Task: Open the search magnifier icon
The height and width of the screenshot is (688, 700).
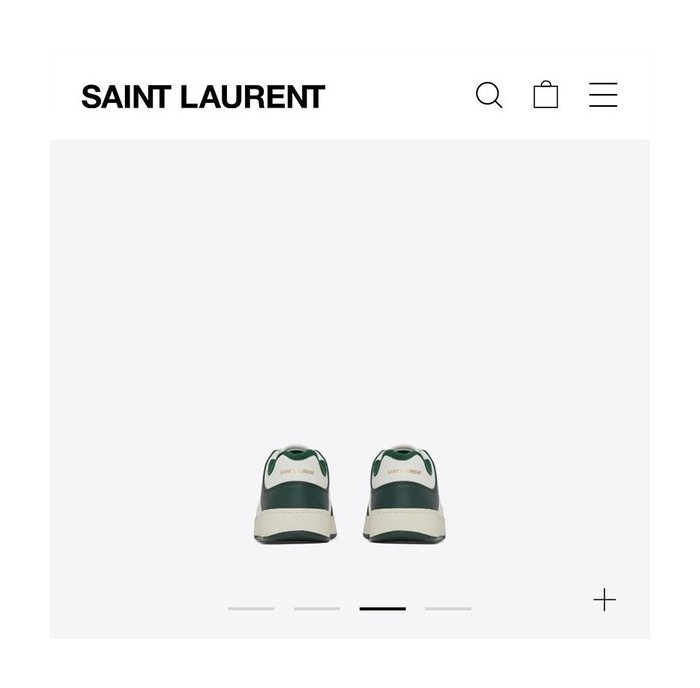Action: pyautogui.click(x=488, y=96)
